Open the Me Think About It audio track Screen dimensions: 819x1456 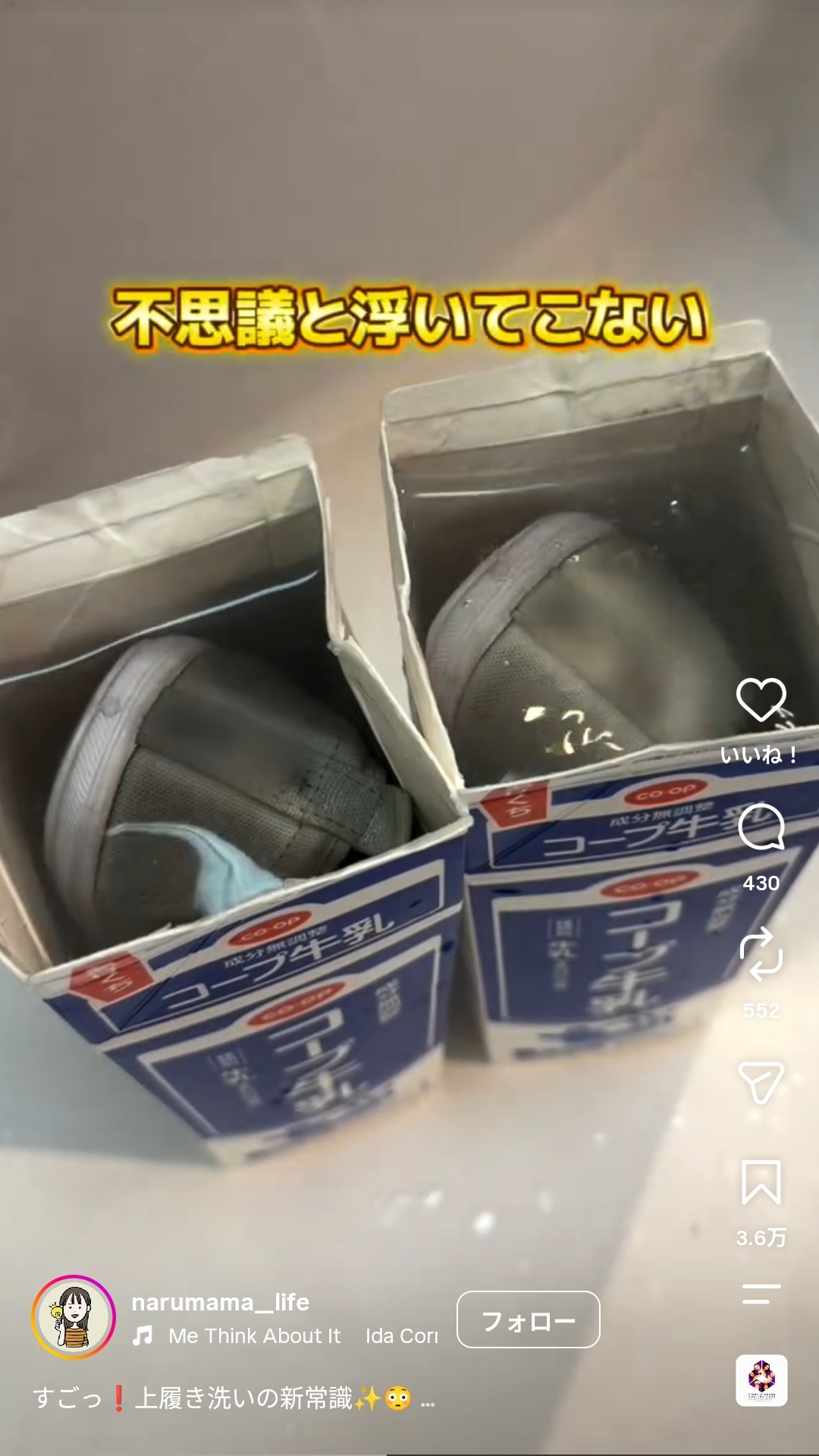pyautogui.click(x=254, y=1335)
